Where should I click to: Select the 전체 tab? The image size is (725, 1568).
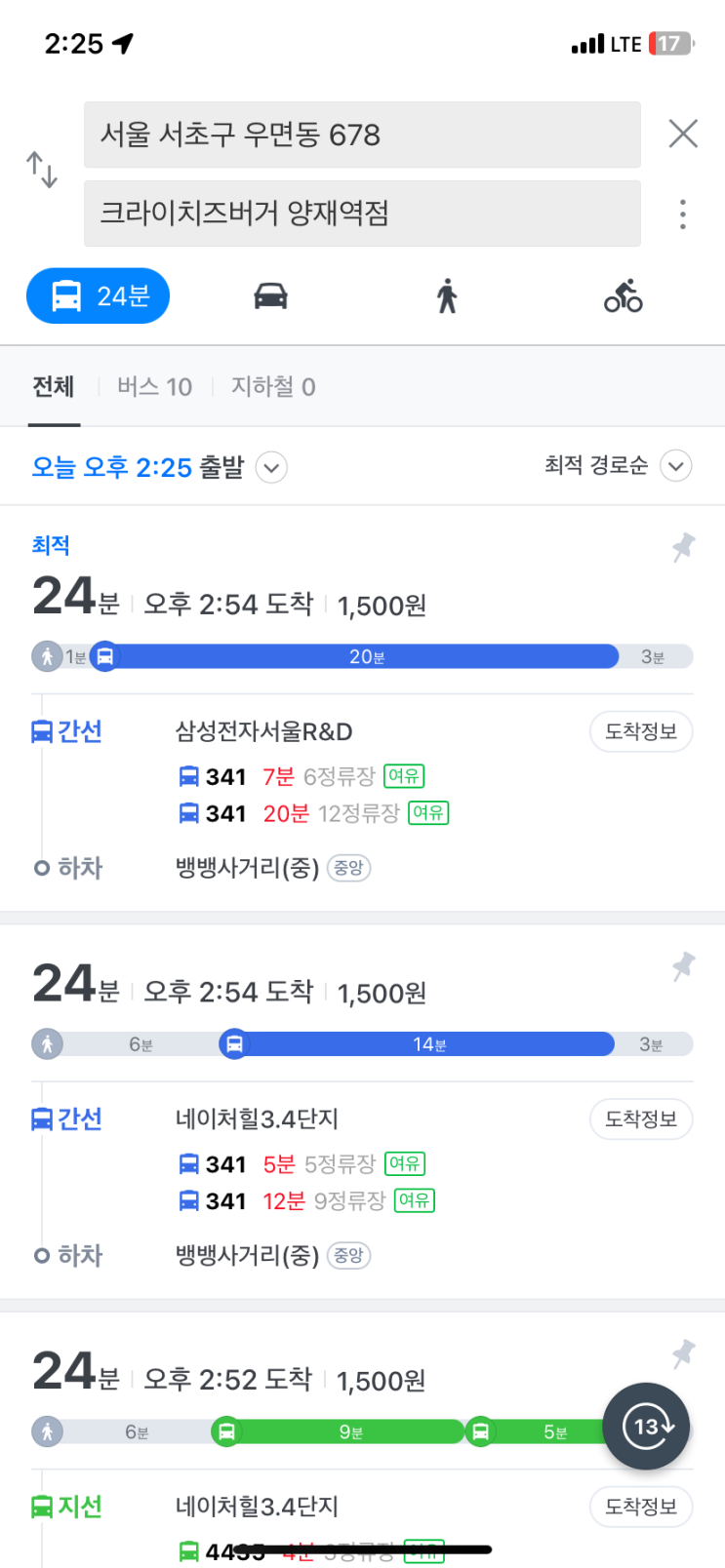54,387
